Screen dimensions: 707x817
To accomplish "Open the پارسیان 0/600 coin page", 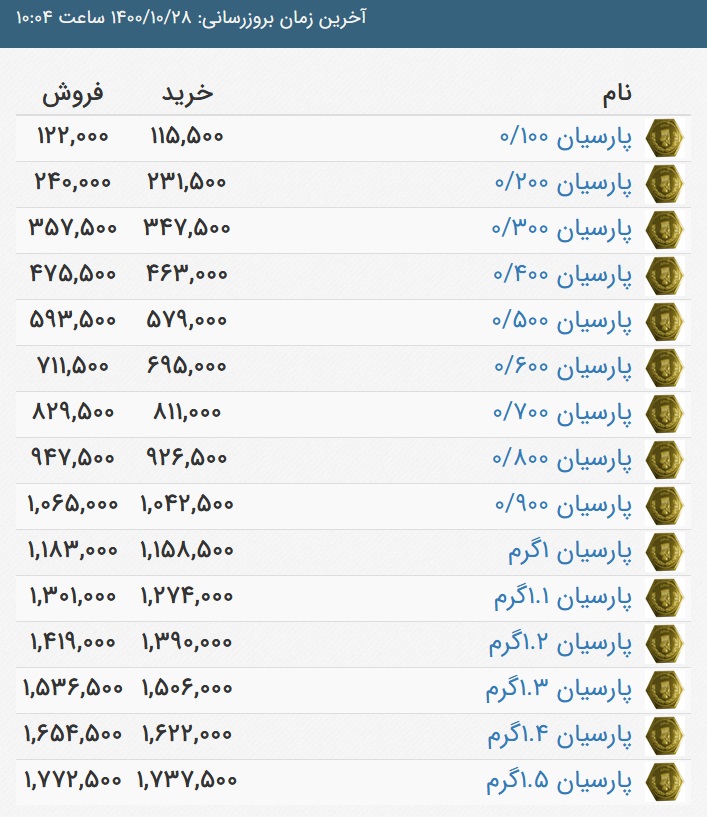I will (x=565, y=368).
